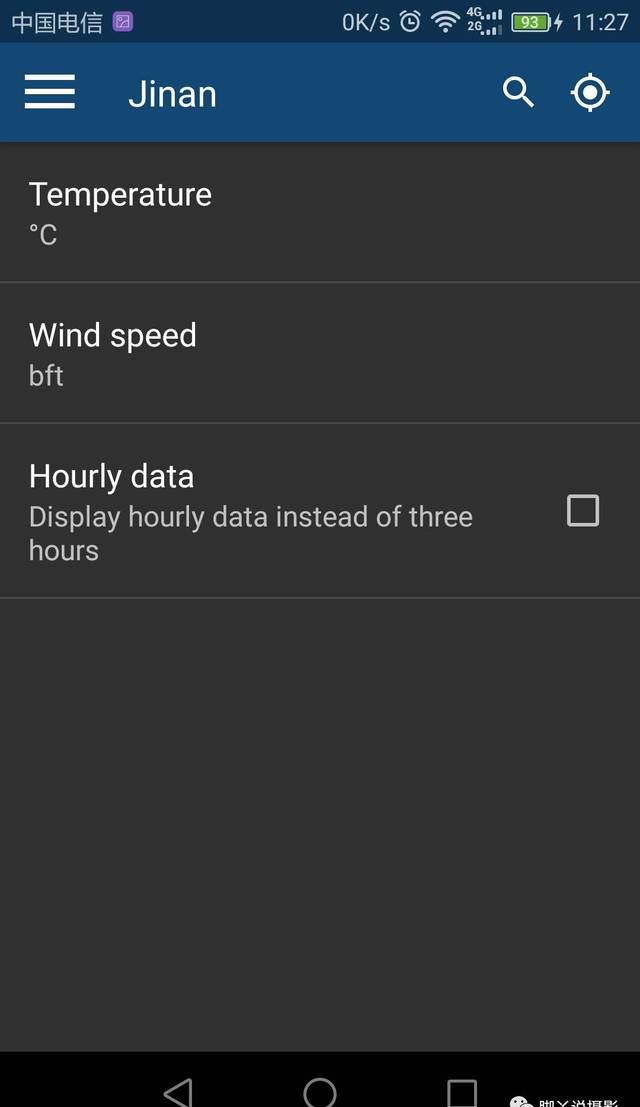Open the search icon
640x1107 pixels.
click(518, 92)
